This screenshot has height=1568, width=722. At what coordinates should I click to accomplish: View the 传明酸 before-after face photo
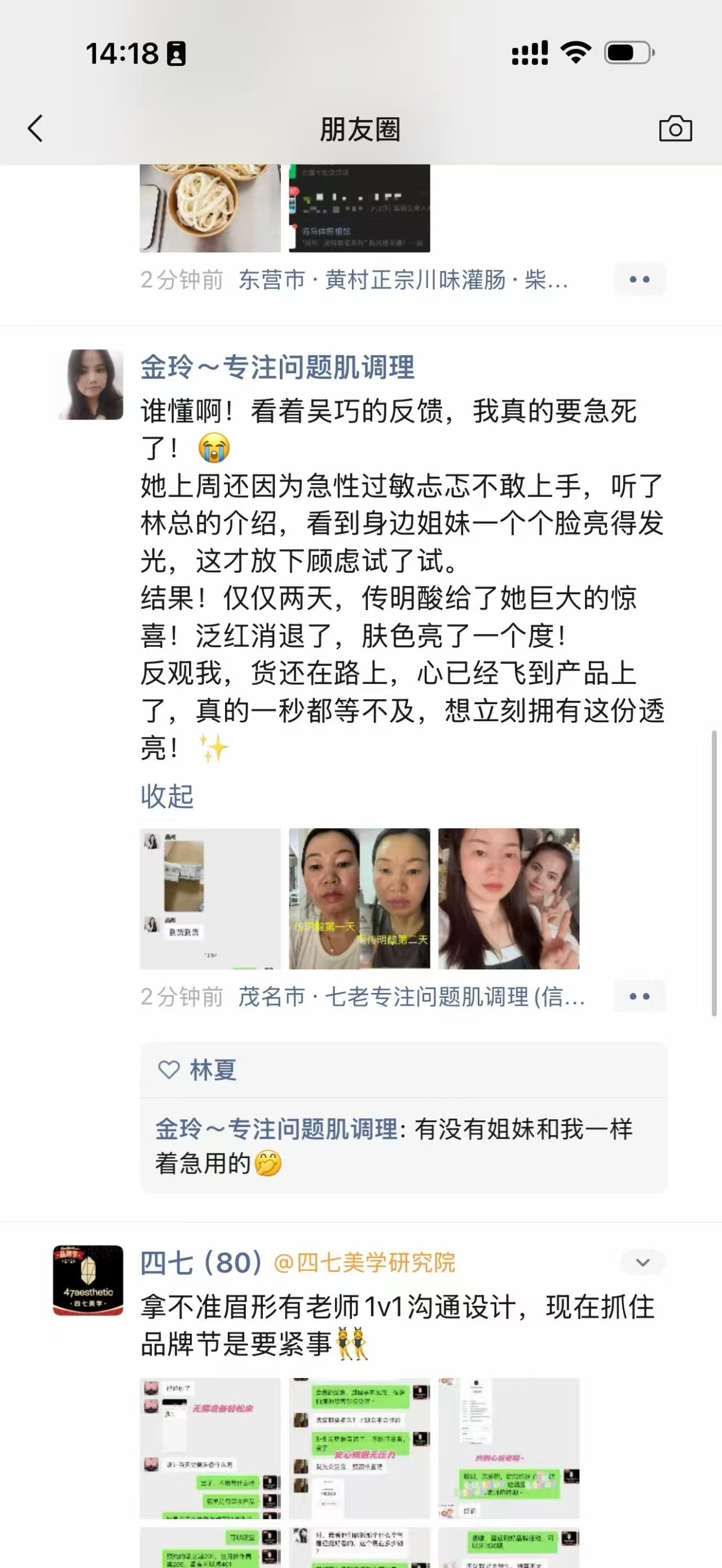[359, 898]
